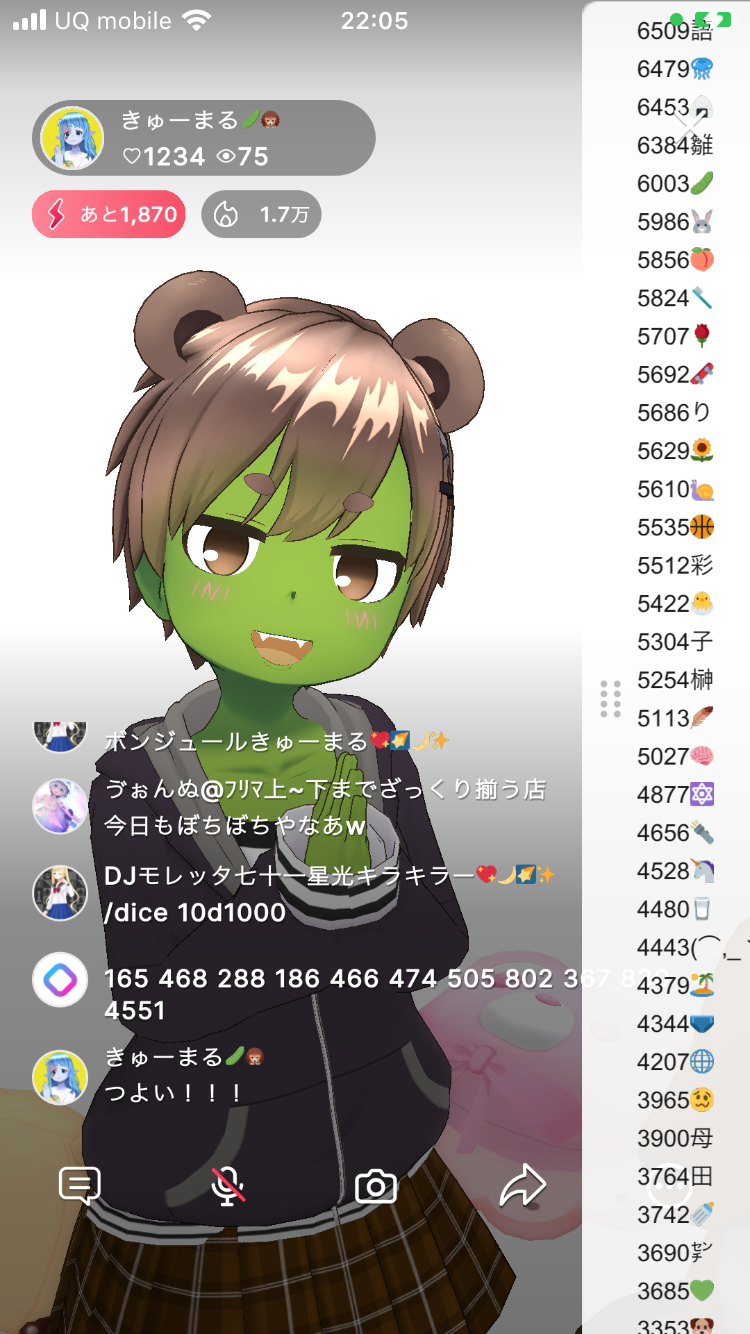Toggle the muted microphone icon
This screenshot has width=750, height=1334.
pos(228,1187)
